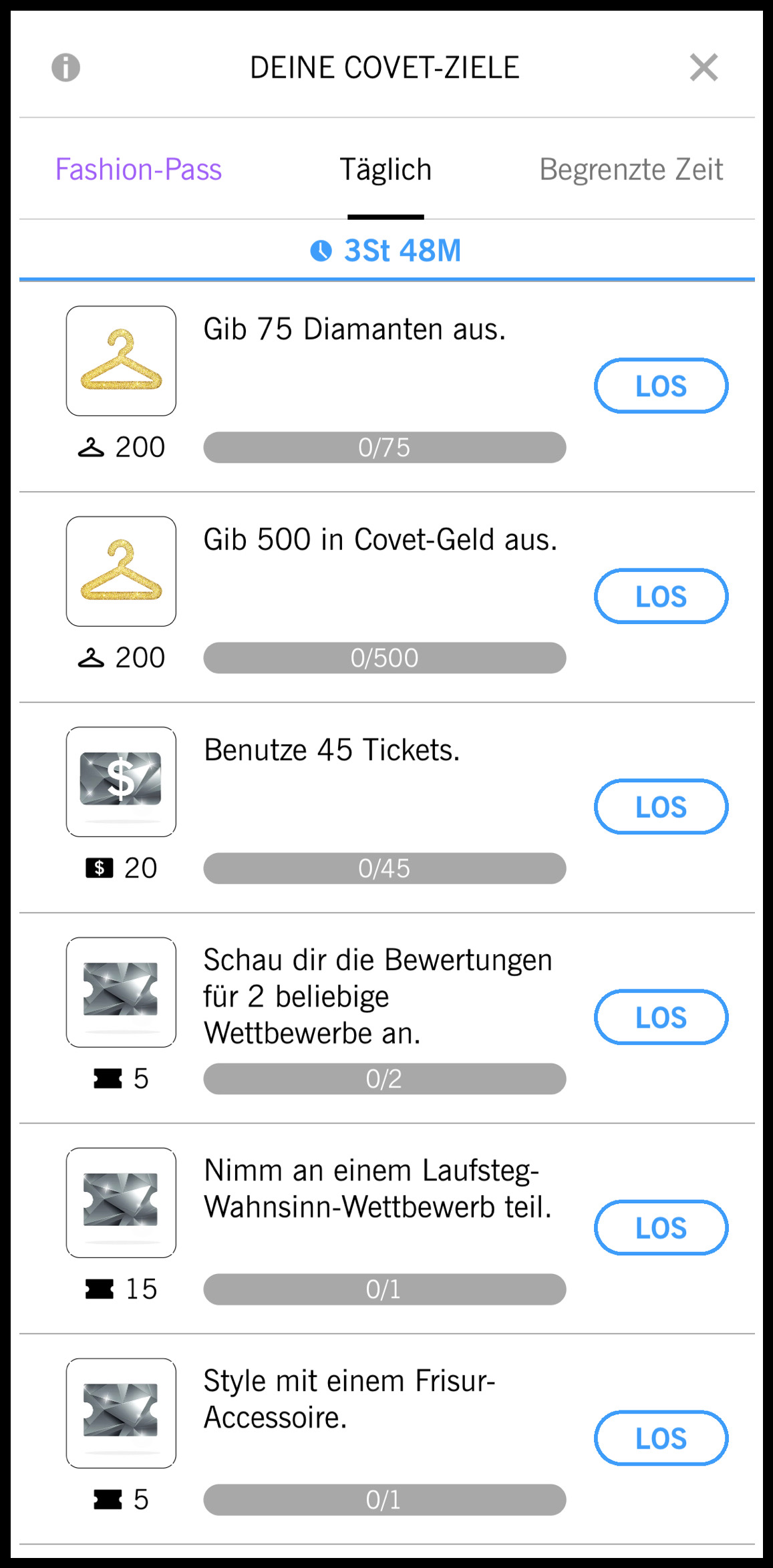The height and width of the screenshot is (1568, 773).
Task: Switch to the Fashion-Pass tab
Action: (138, 170)
